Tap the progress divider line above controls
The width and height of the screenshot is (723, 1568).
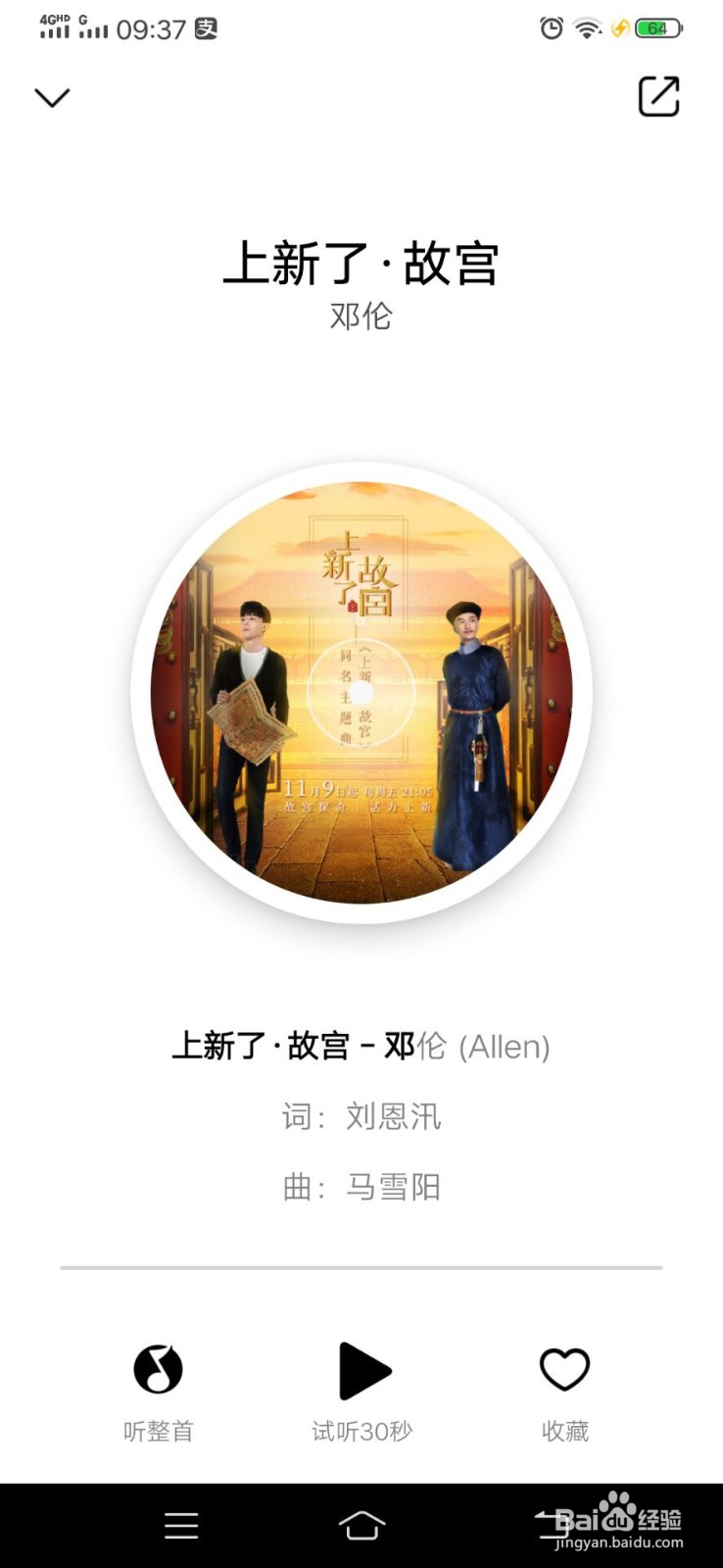pyautogui.click(x=361, y=1266)
